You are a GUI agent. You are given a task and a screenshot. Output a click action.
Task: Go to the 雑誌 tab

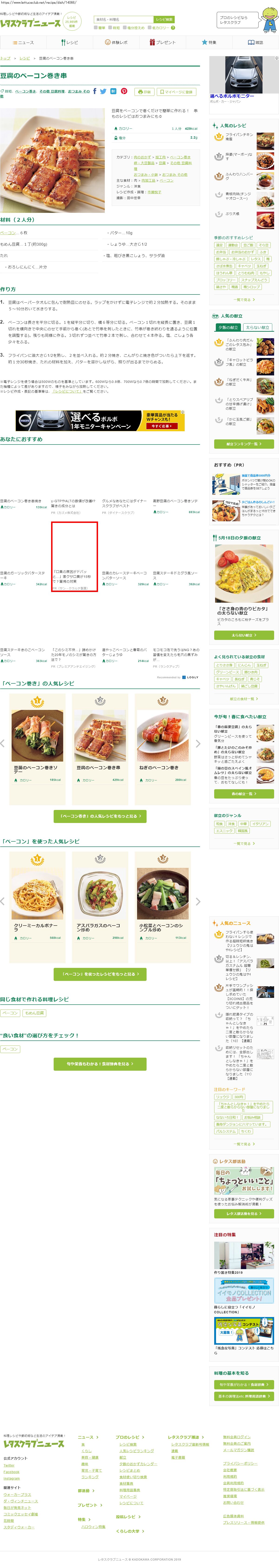(255, 43)
